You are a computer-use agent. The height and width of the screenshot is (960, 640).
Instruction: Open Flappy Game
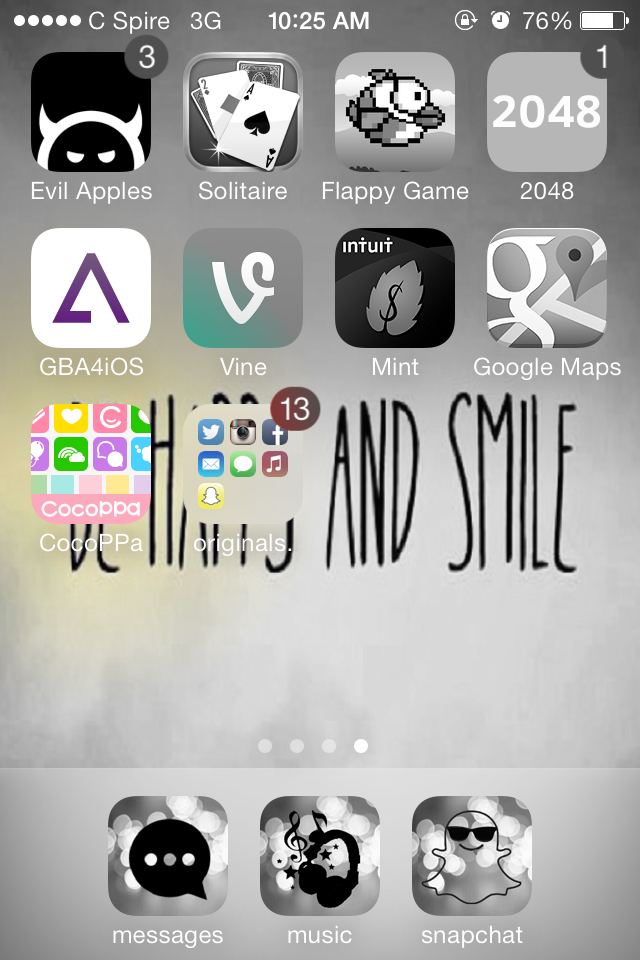(395, 112)
